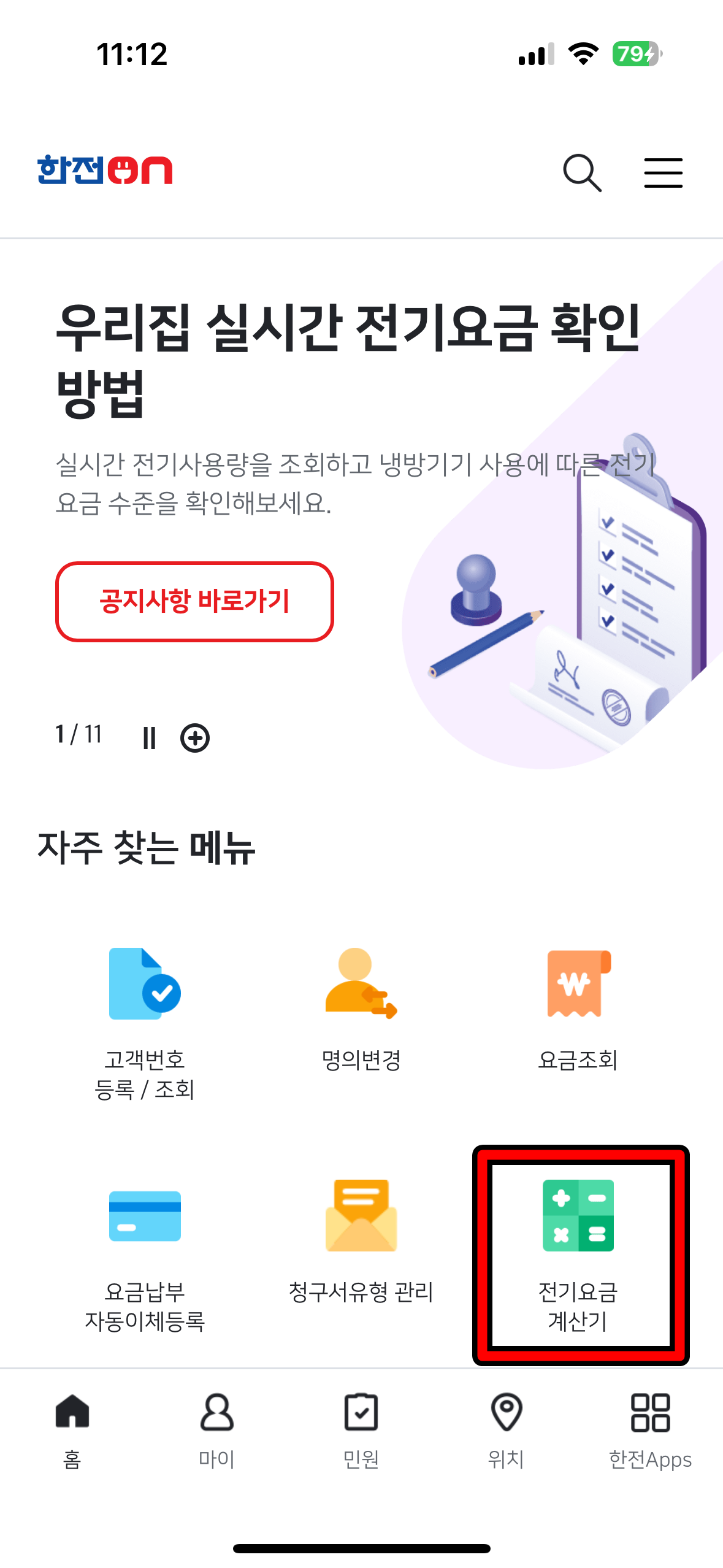Switch to the 위치 tab
This screenshot has height=1568, width=723.
pos(506,1429)
